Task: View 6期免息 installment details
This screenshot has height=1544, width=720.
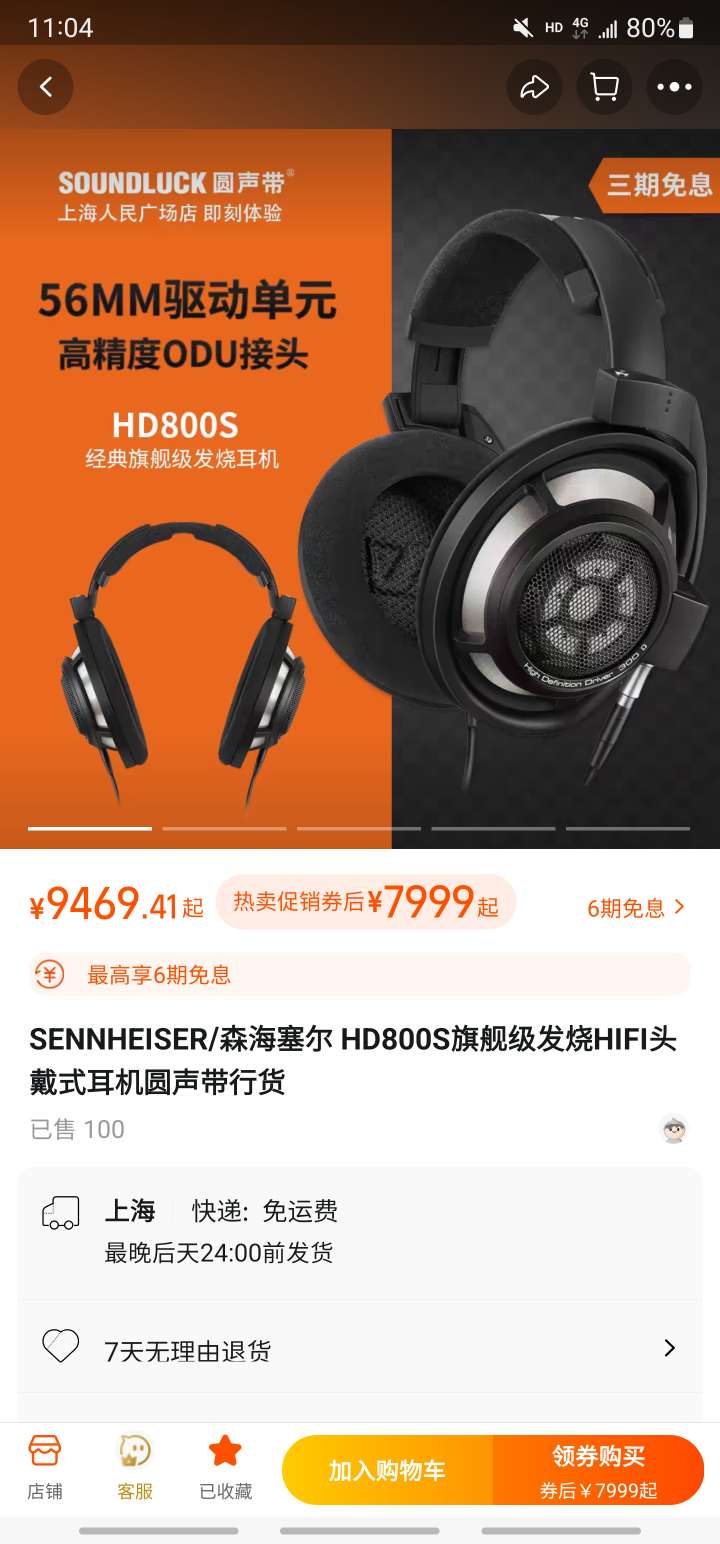Action: pyautogui.click(x=636, y=907)
